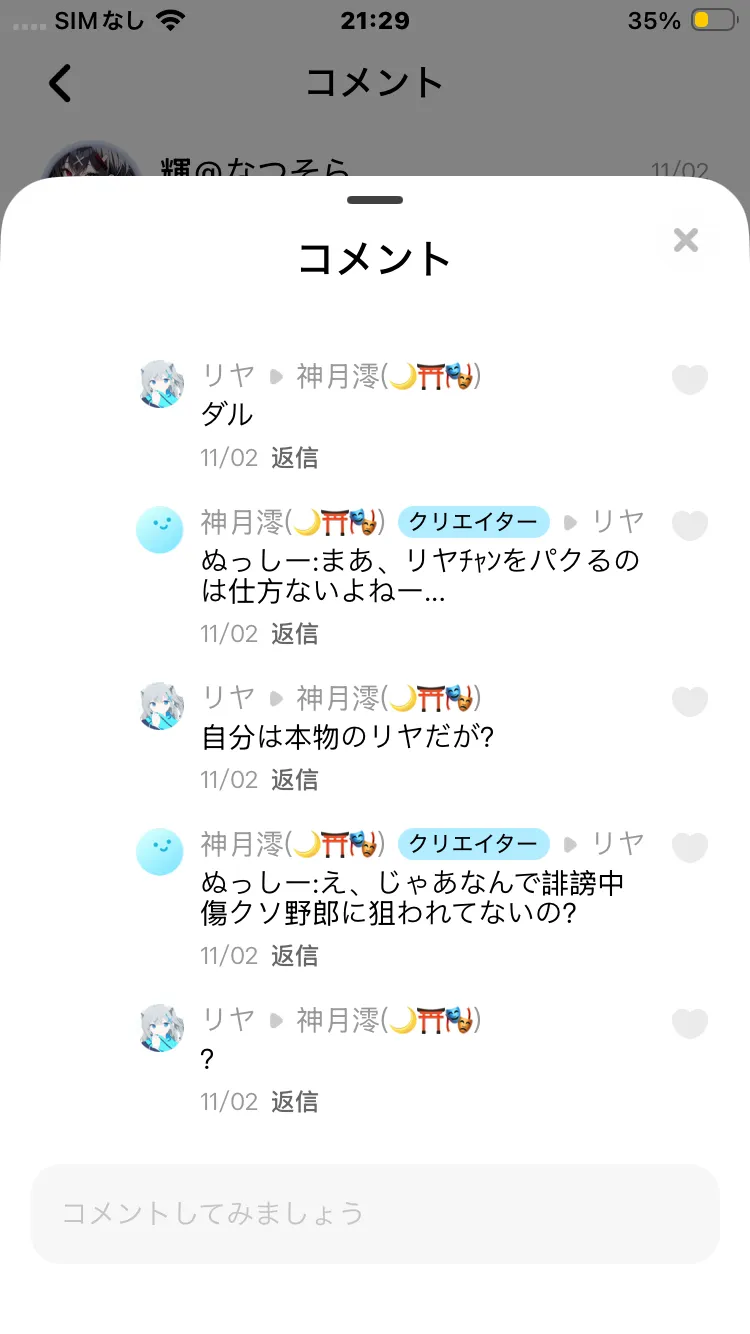Close the コメント sheet with the X
The height and width of the screenshot is (1334, 750).
pyautogui.click(x=685, y=240)
